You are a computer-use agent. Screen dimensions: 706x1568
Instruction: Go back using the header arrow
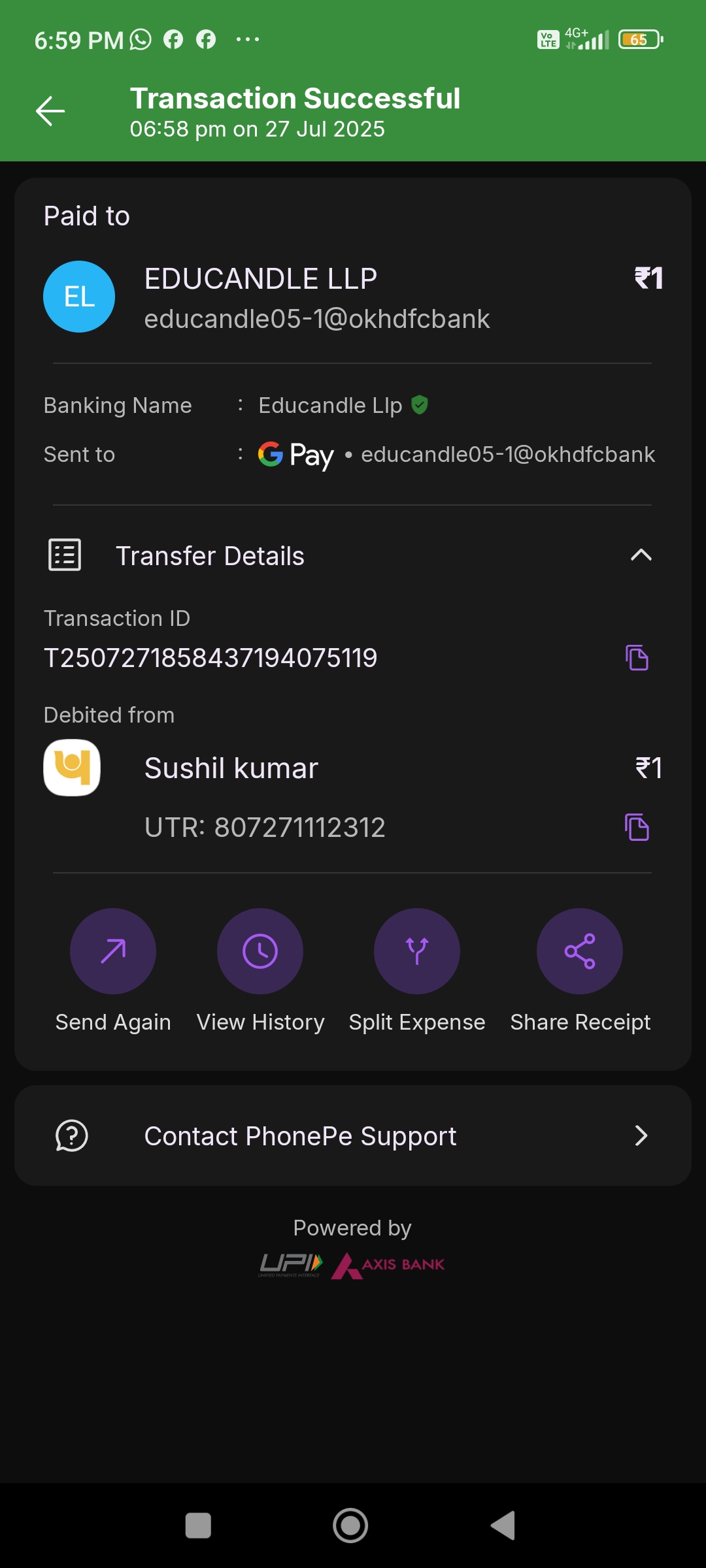click(x=50, y=111)
